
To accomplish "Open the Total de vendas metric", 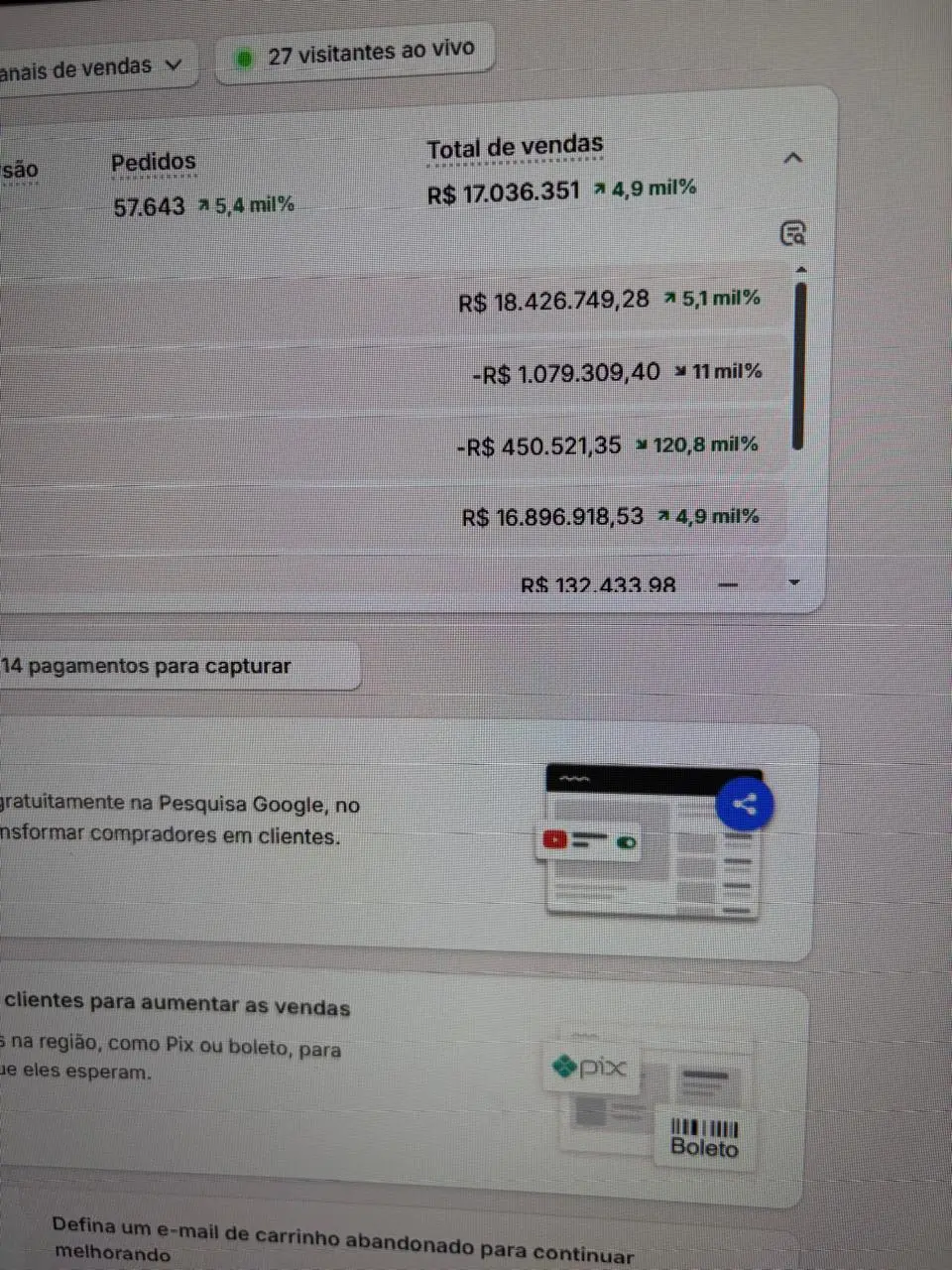I will (514, 149).
